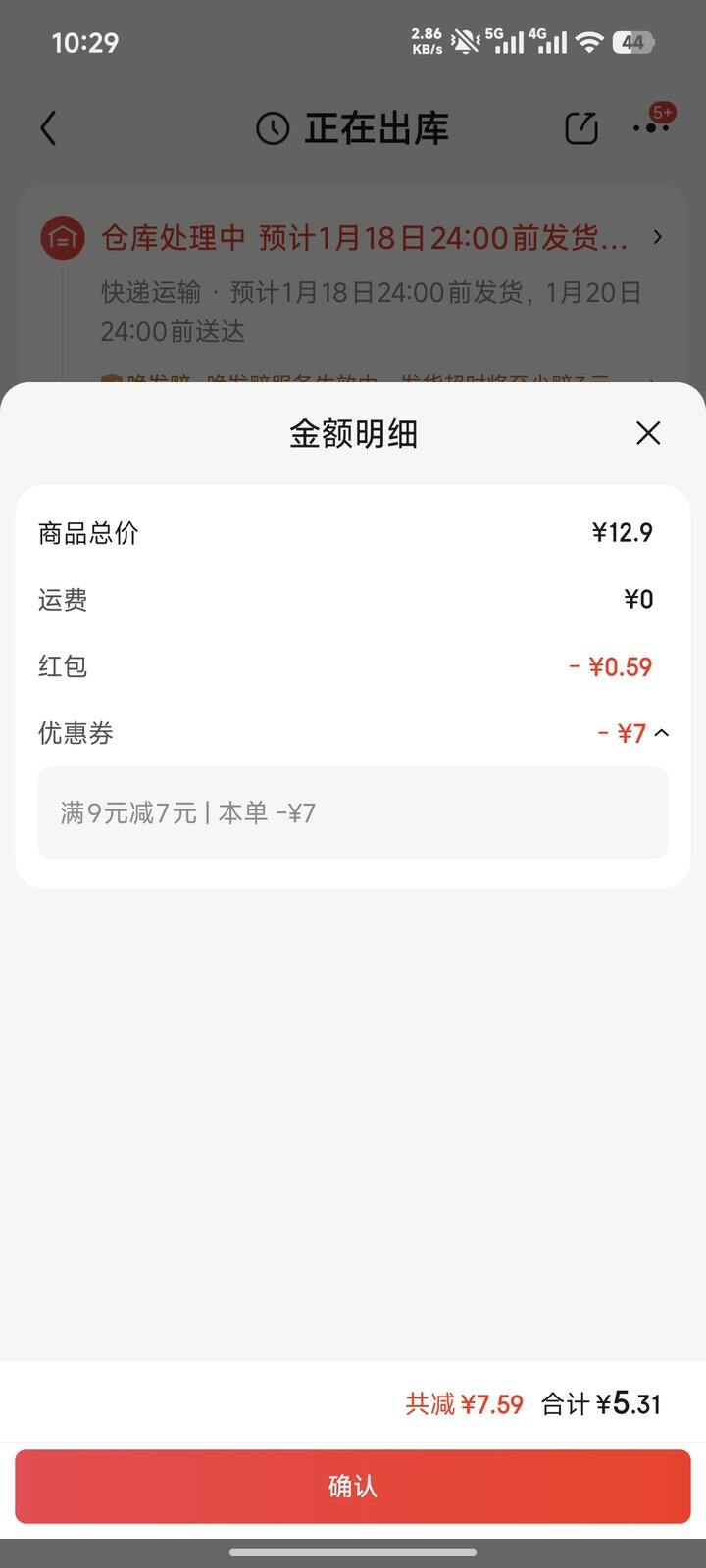
Task: Close the 金额明细 popup
Action: pyautogui.click(x=648, y=433)
